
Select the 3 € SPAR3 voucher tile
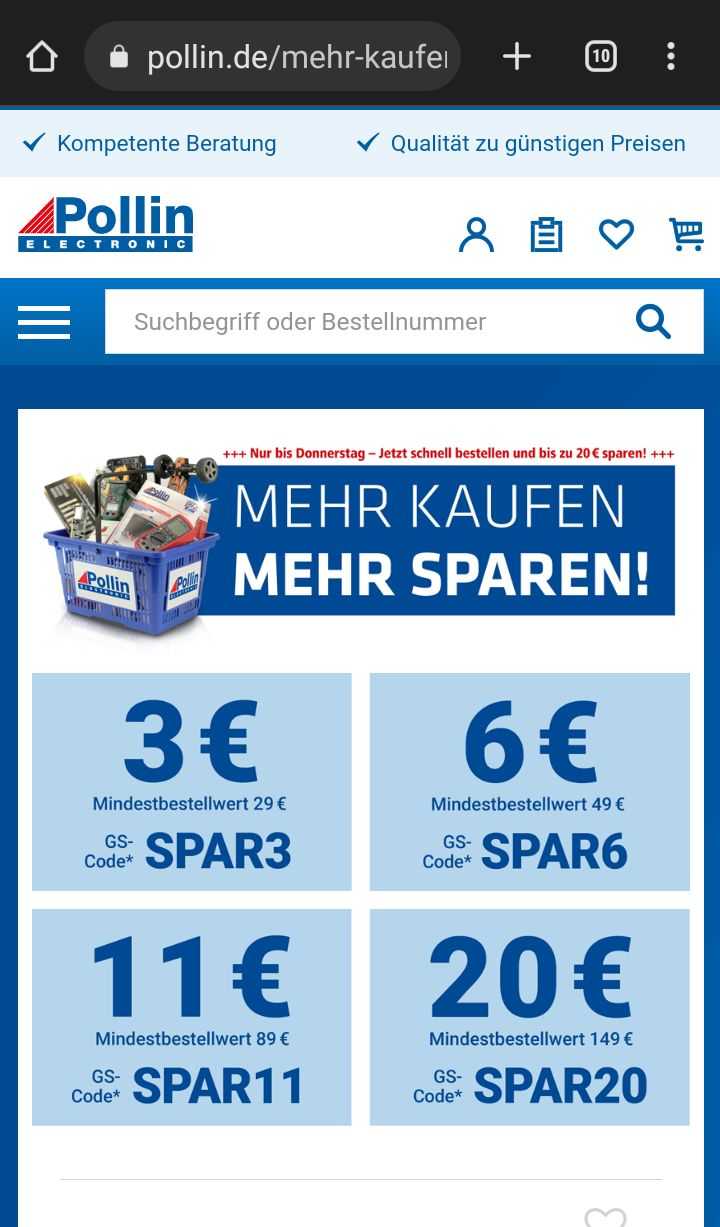[192, 782]
